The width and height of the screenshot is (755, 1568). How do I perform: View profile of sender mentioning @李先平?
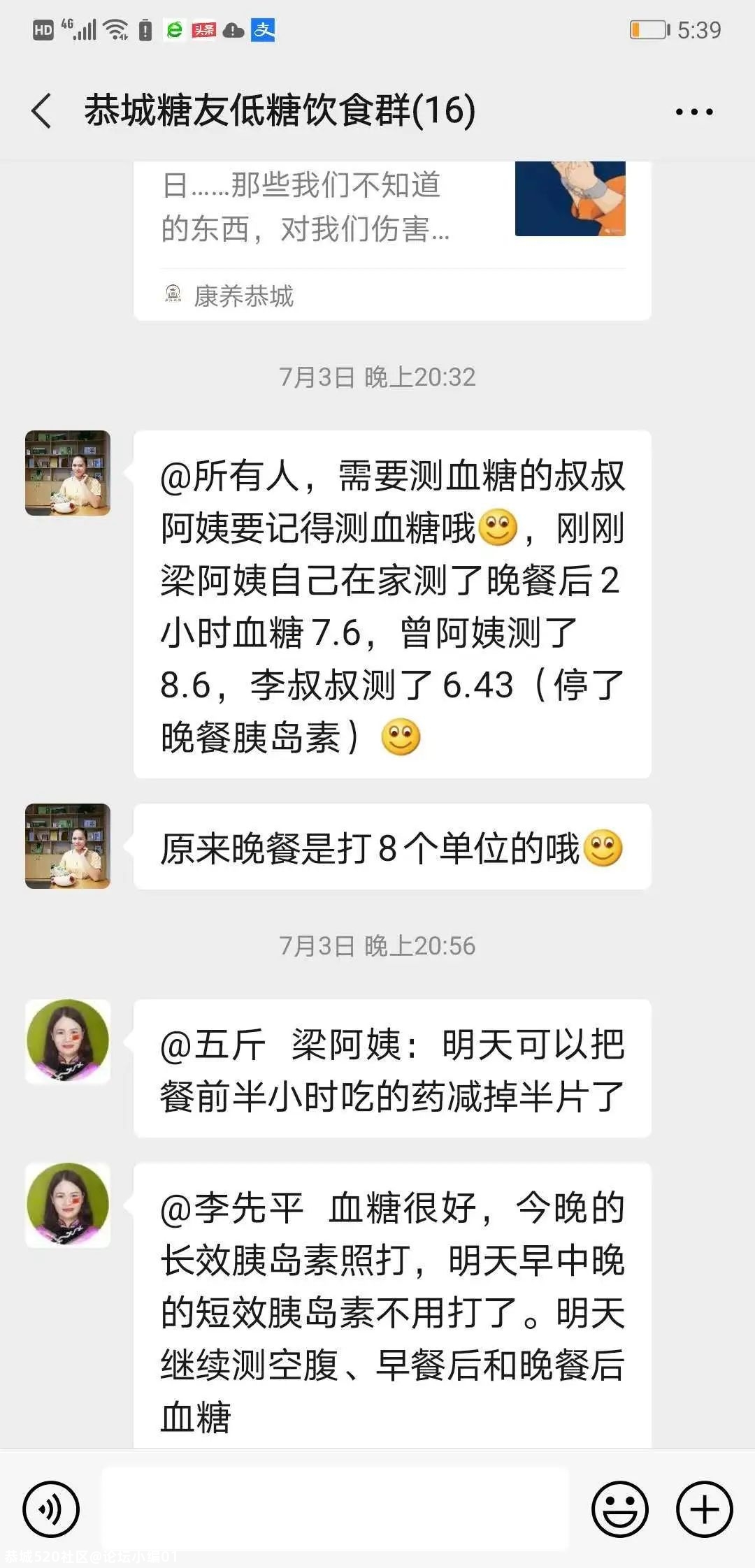coord(68,1205)
